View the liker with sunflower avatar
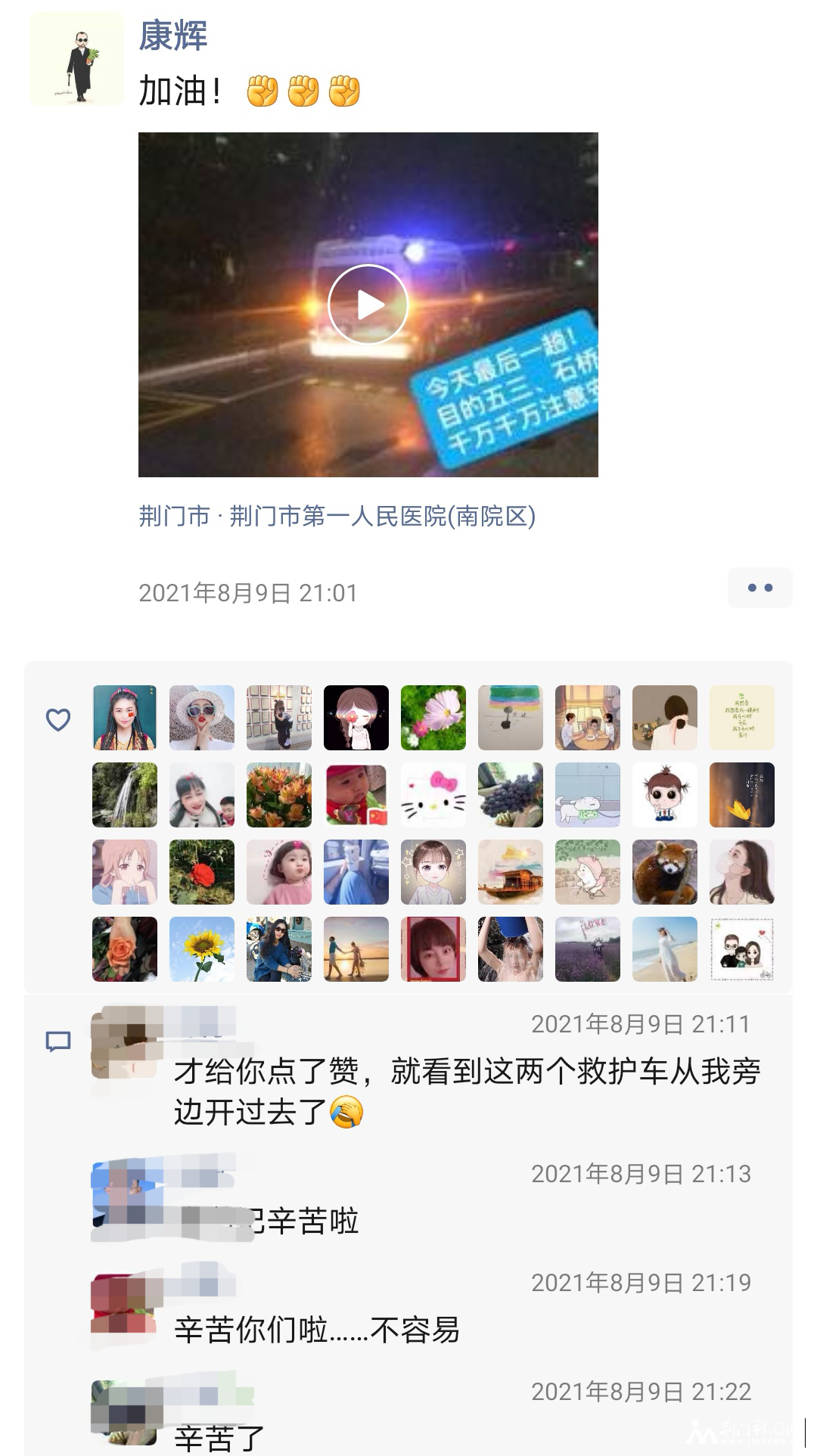Screen dimensions: 817x1456 point(202,949)
